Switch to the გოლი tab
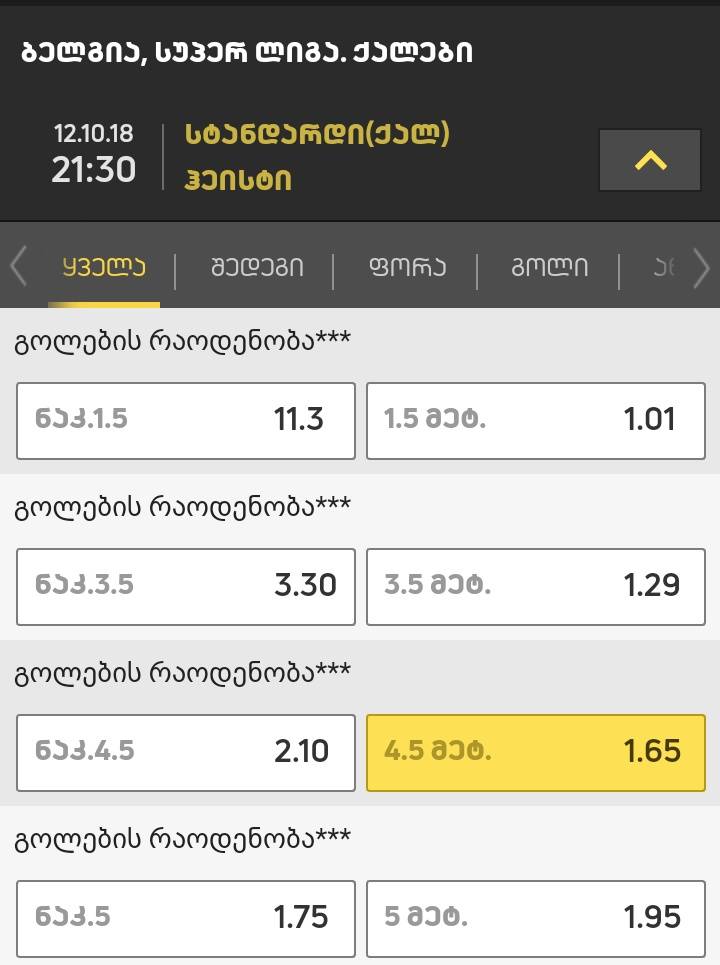The height and width of the screenshot is (965, 720). point(549,267)
